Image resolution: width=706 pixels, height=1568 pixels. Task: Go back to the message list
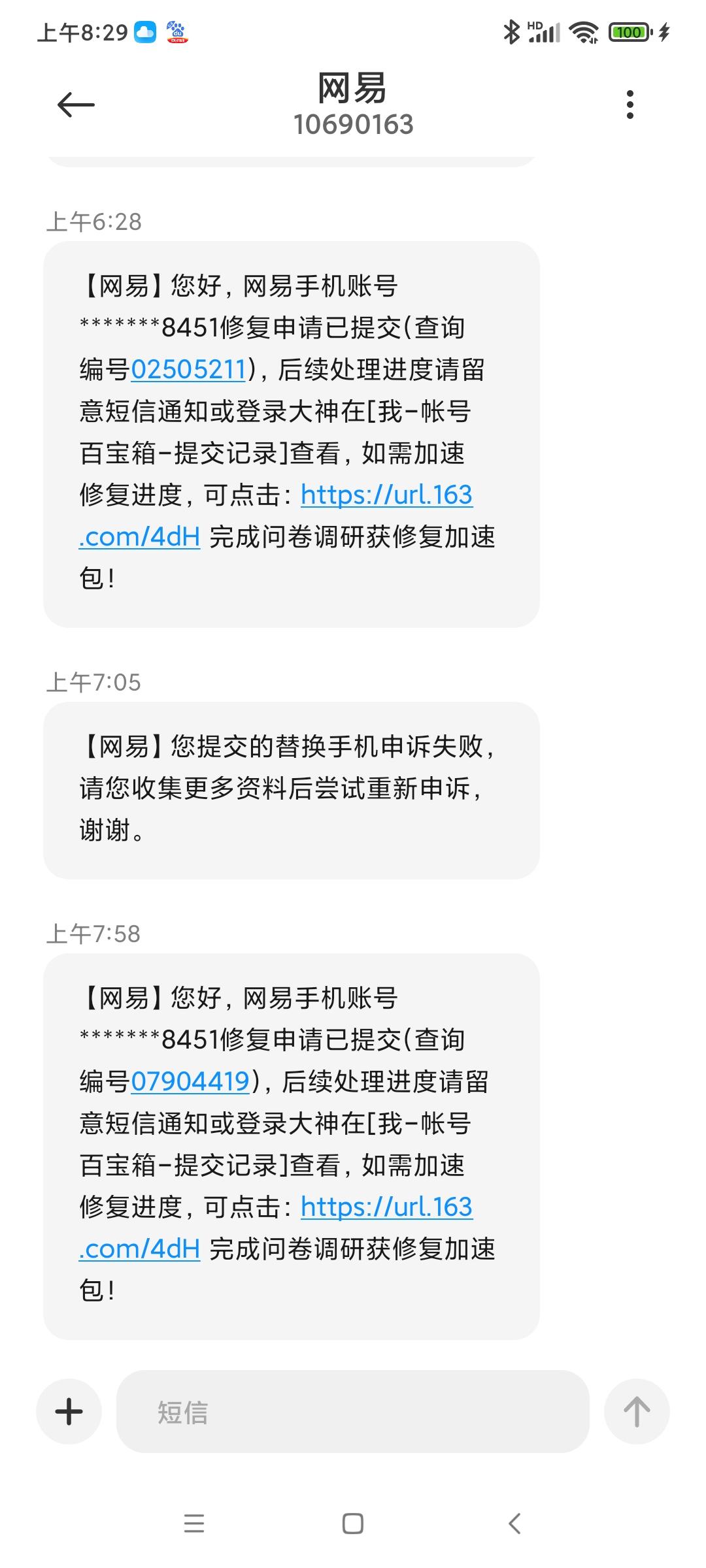point(76,105)
